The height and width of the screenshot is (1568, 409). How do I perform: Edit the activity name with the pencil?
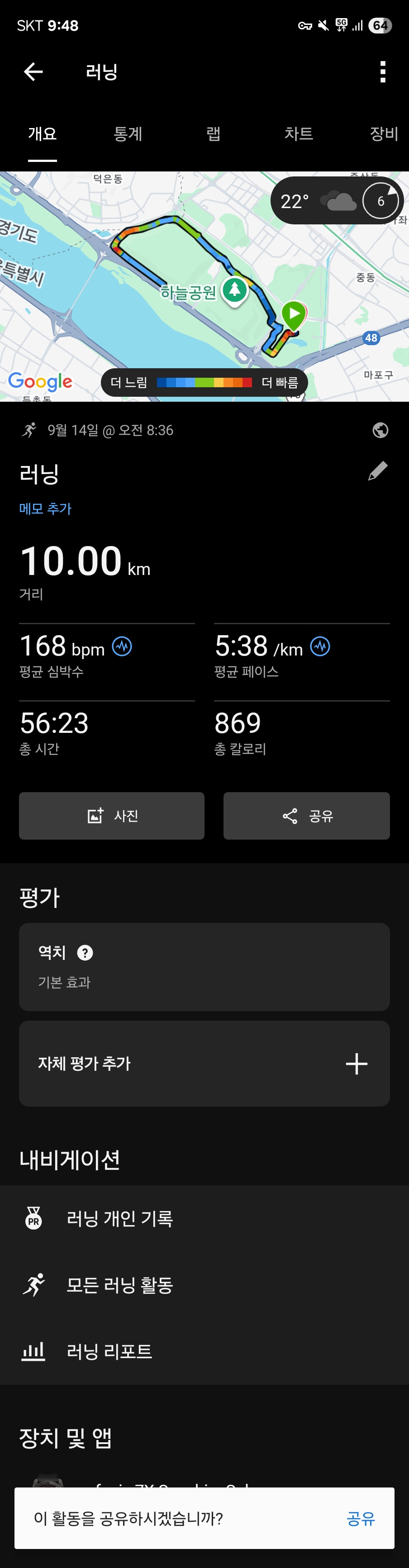pyautogui.click(x=377, y=471)
